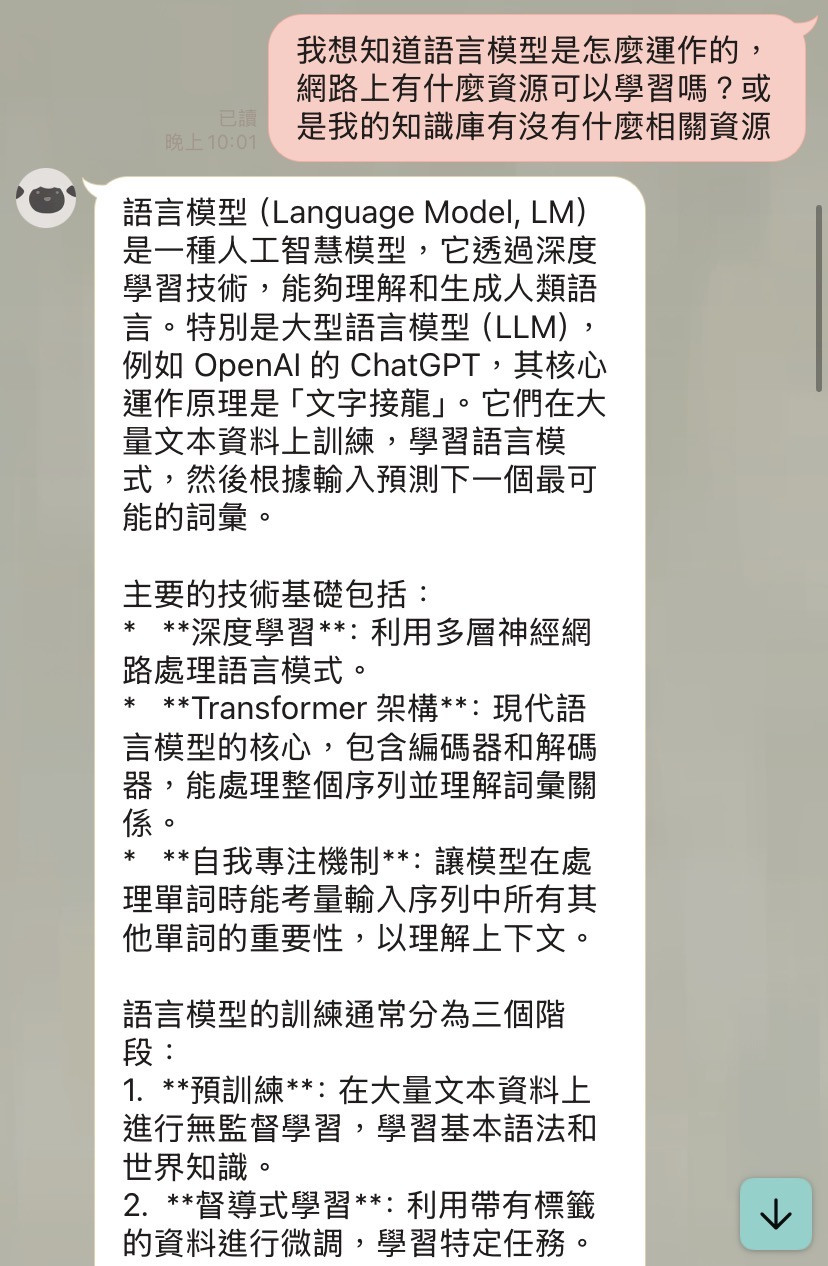828x1266 pixels.
Task: Jump to the latest message with down arrow
Action: tap(775, 1214)
